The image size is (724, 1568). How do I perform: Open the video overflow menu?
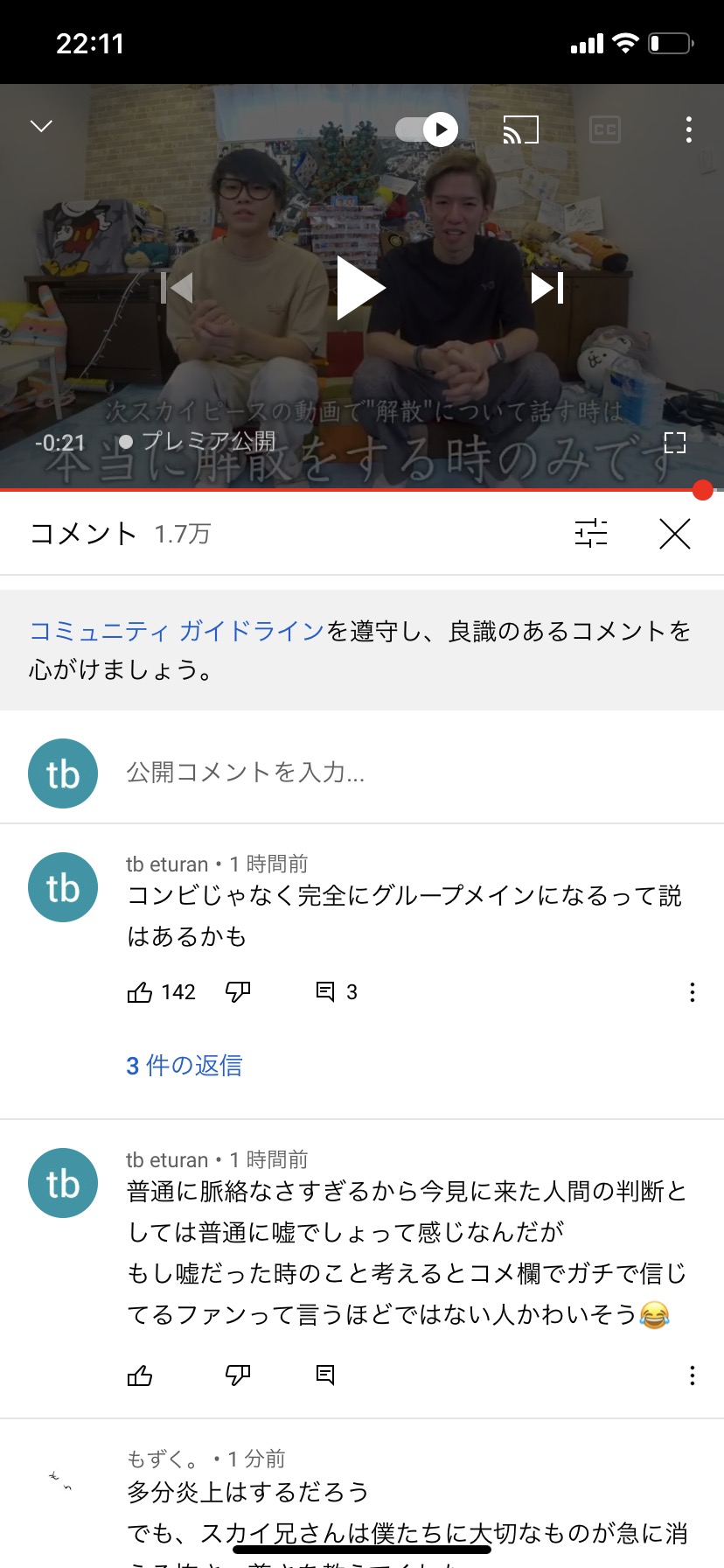coord(689,129)
